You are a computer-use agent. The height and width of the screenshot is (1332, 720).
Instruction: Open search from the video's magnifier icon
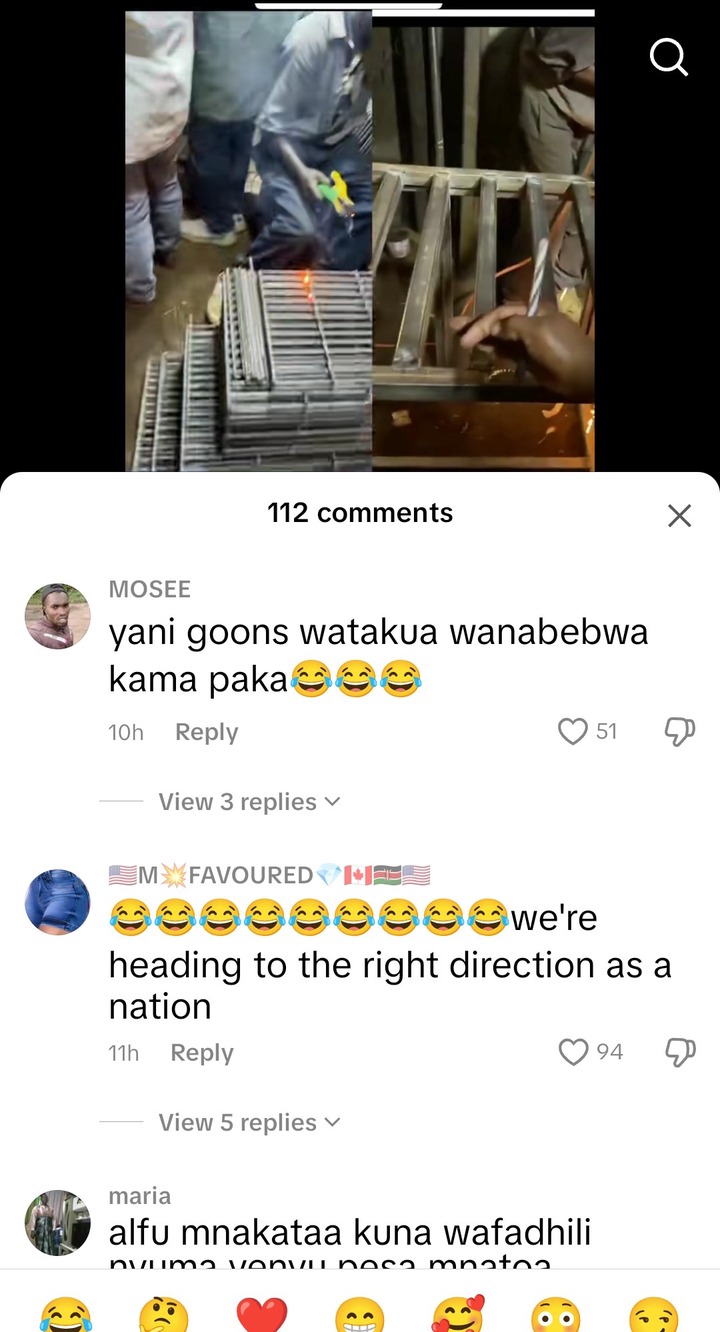(x=669, y=58)
